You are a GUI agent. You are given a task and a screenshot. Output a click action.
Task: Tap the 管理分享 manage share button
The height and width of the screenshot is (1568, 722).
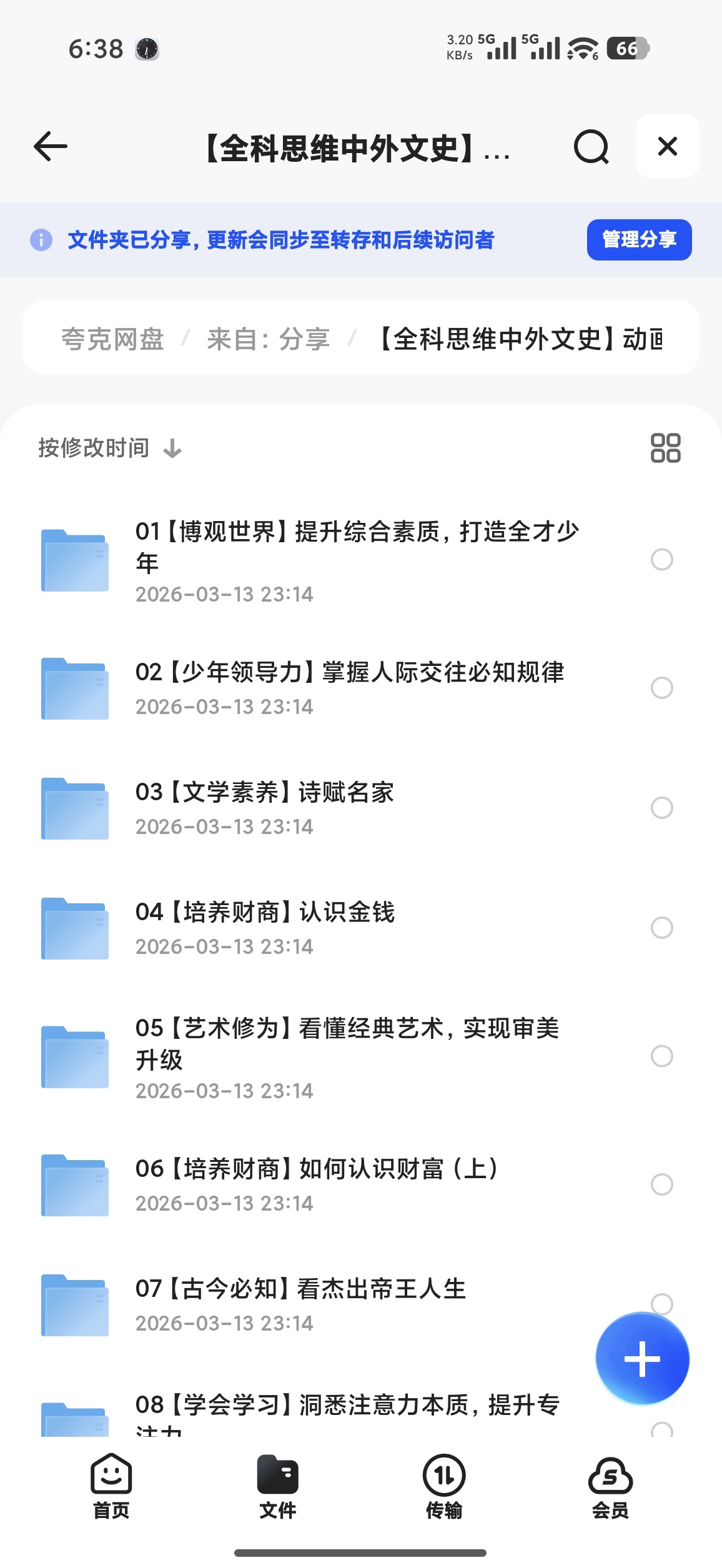pos(638,239)
